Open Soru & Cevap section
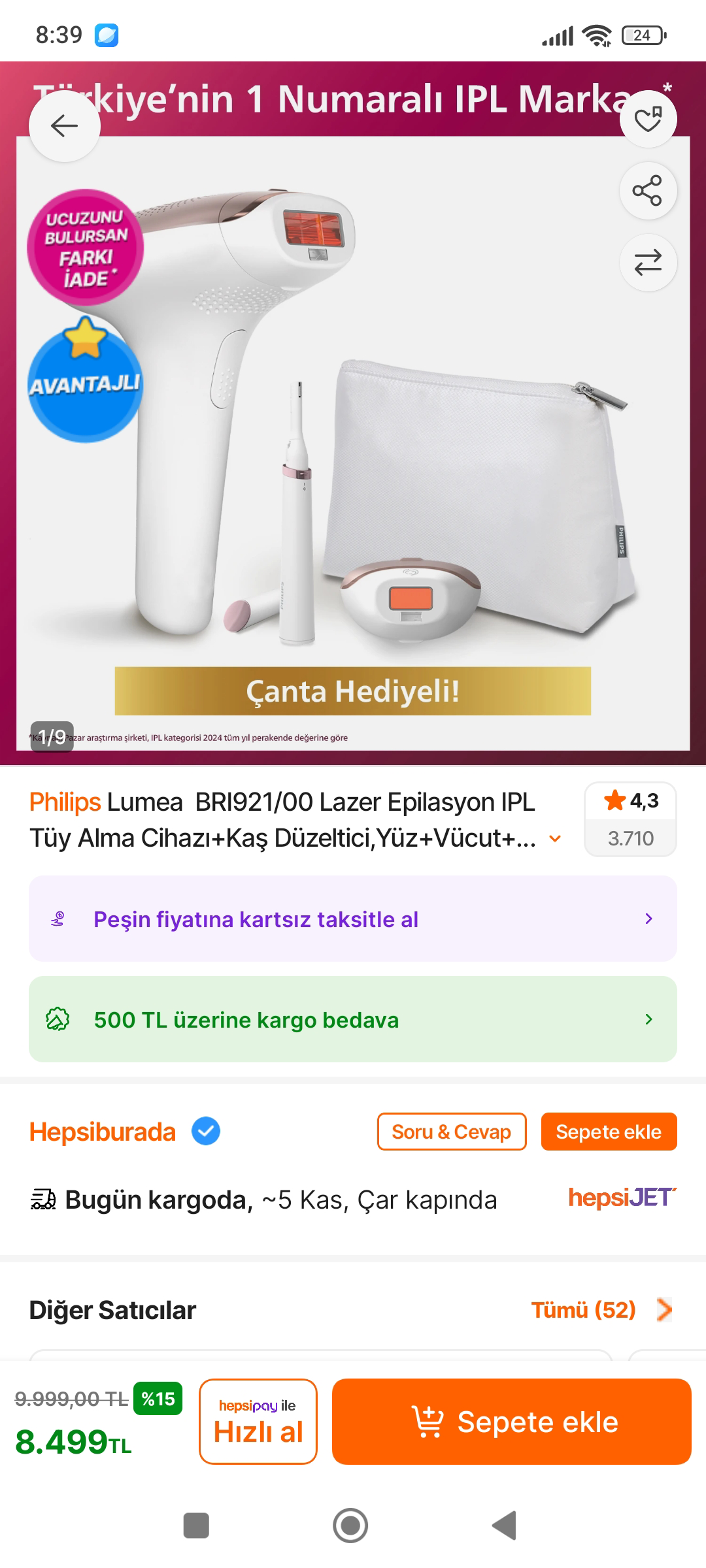Viewport: 706px width, 1568px height. point(452,1132)
